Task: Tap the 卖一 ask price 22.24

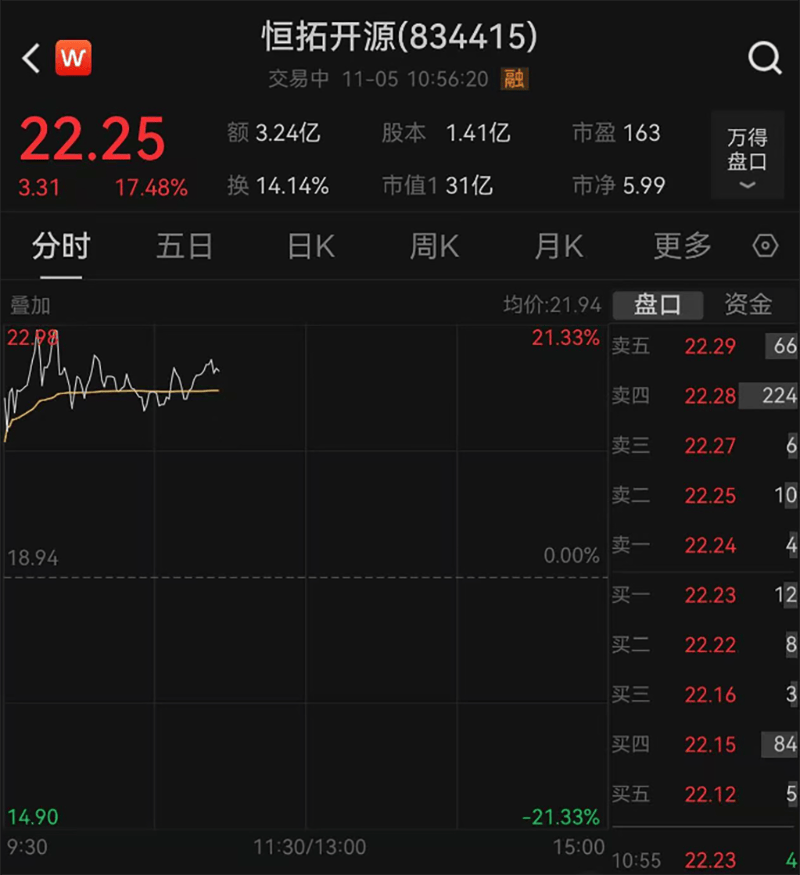Action: (x=711, y=546)
